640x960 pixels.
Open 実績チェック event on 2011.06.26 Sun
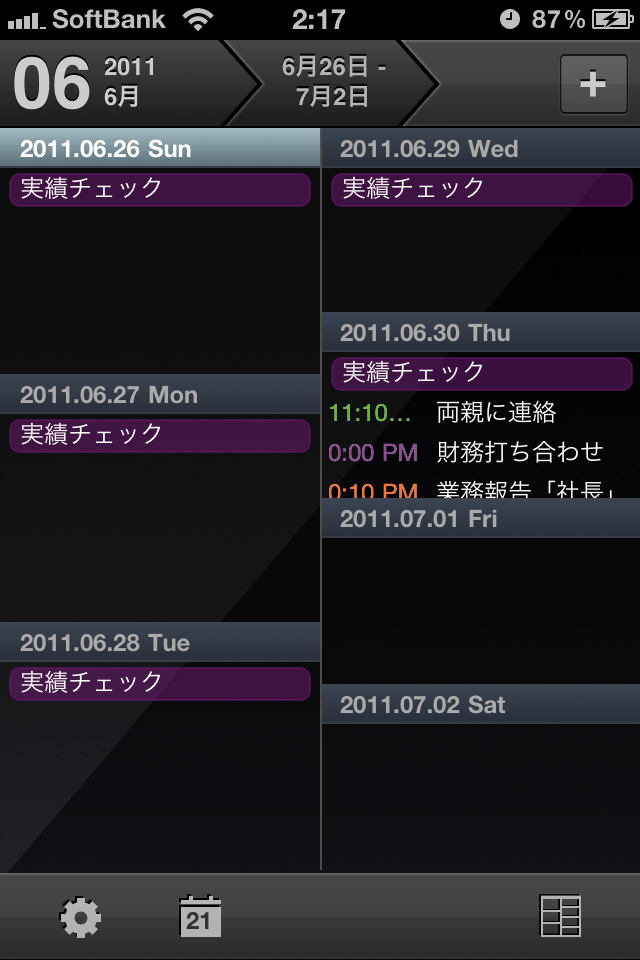pyautogui.click(x=160, y=189)
